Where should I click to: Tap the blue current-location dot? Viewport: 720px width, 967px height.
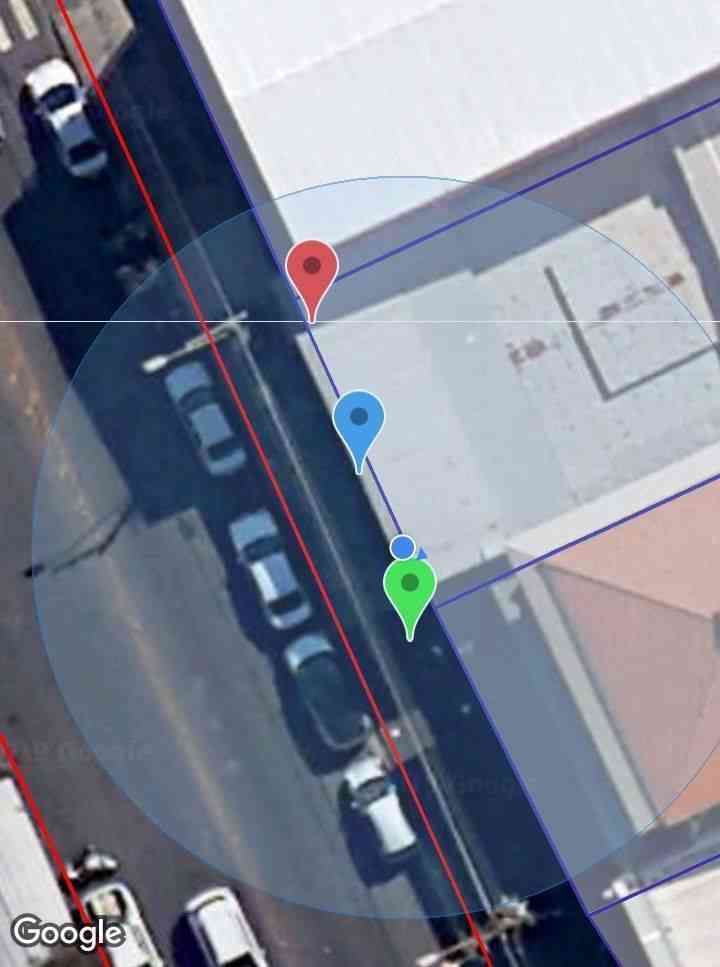(402, 546)
